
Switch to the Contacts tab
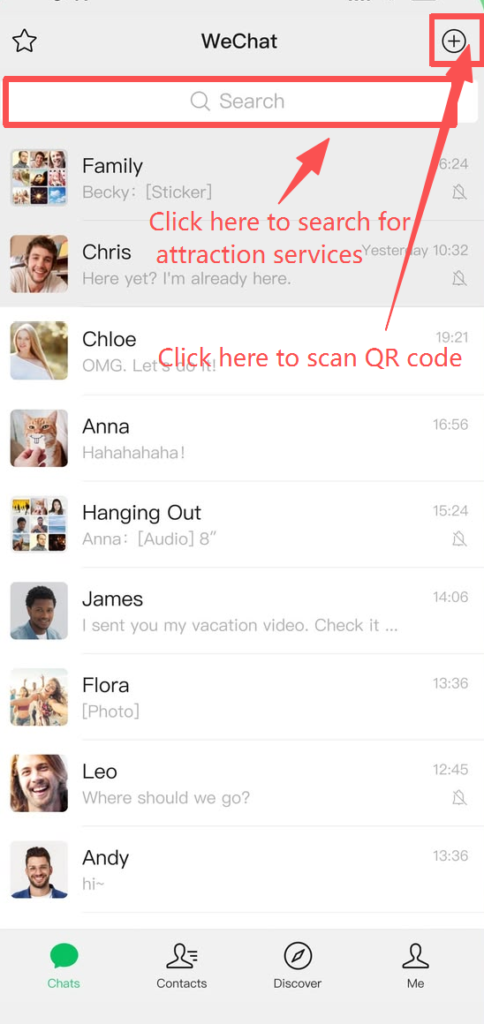182,966
